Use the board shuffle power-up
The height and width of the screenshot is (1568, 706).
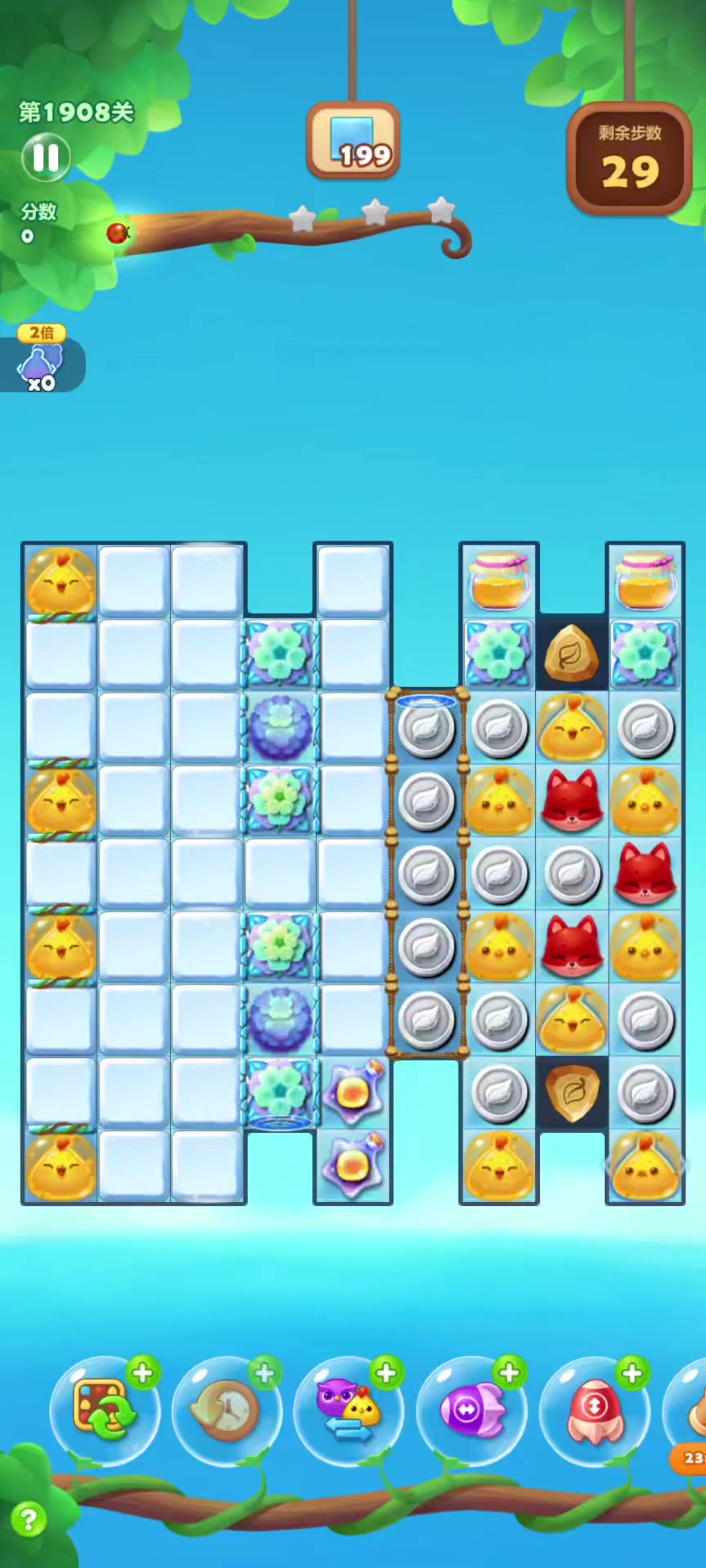(104, 1410)
